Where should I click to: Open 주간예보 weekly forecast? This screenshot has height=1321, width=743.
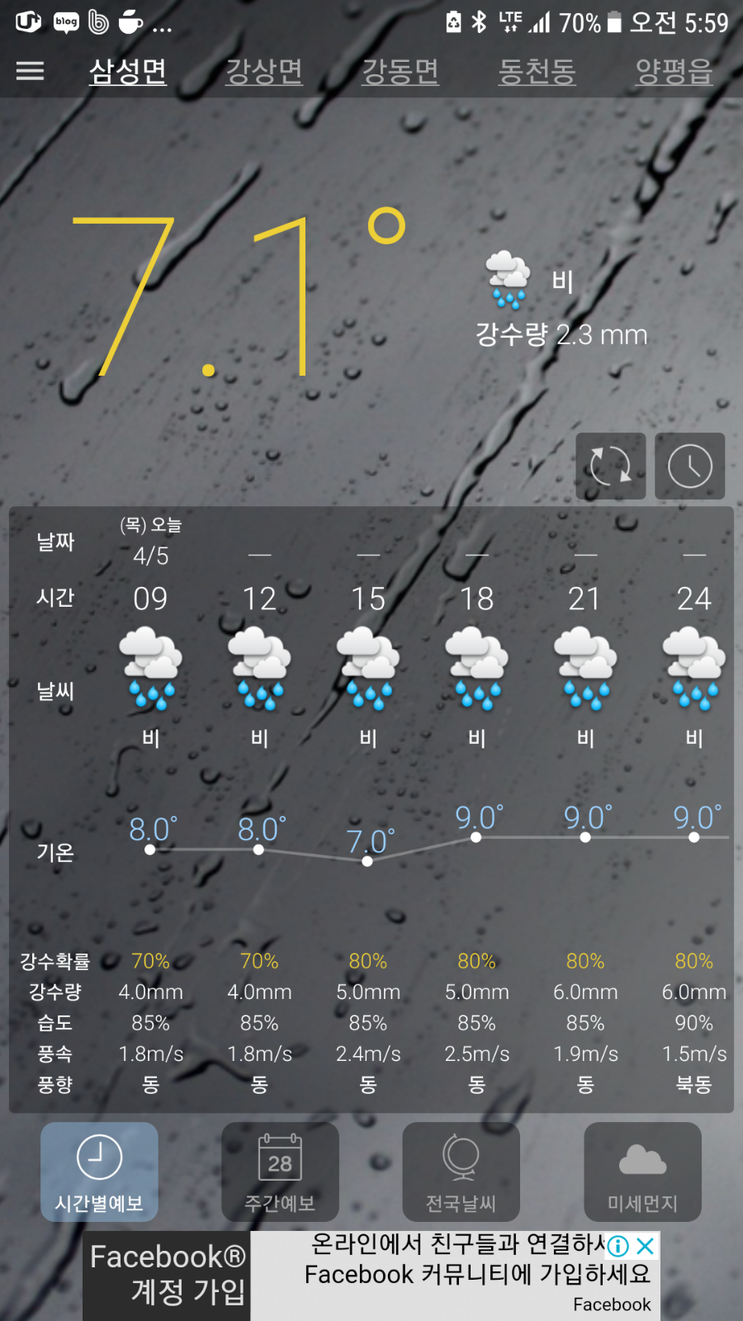click(x=280, y=1171)
